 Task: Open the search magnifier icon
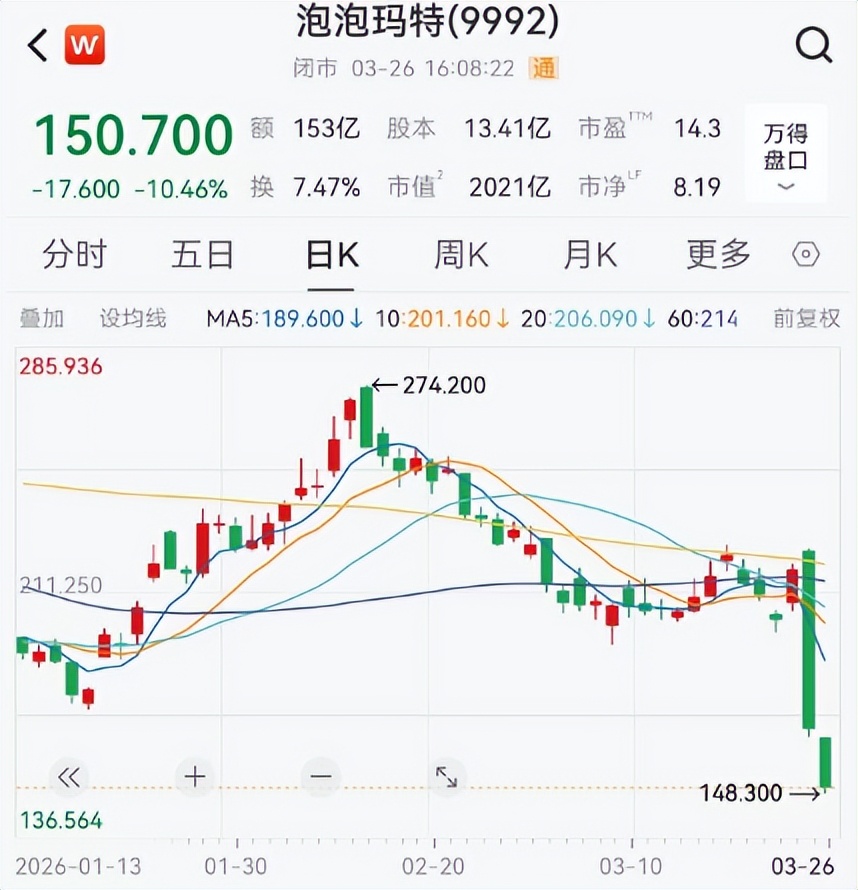813,45
